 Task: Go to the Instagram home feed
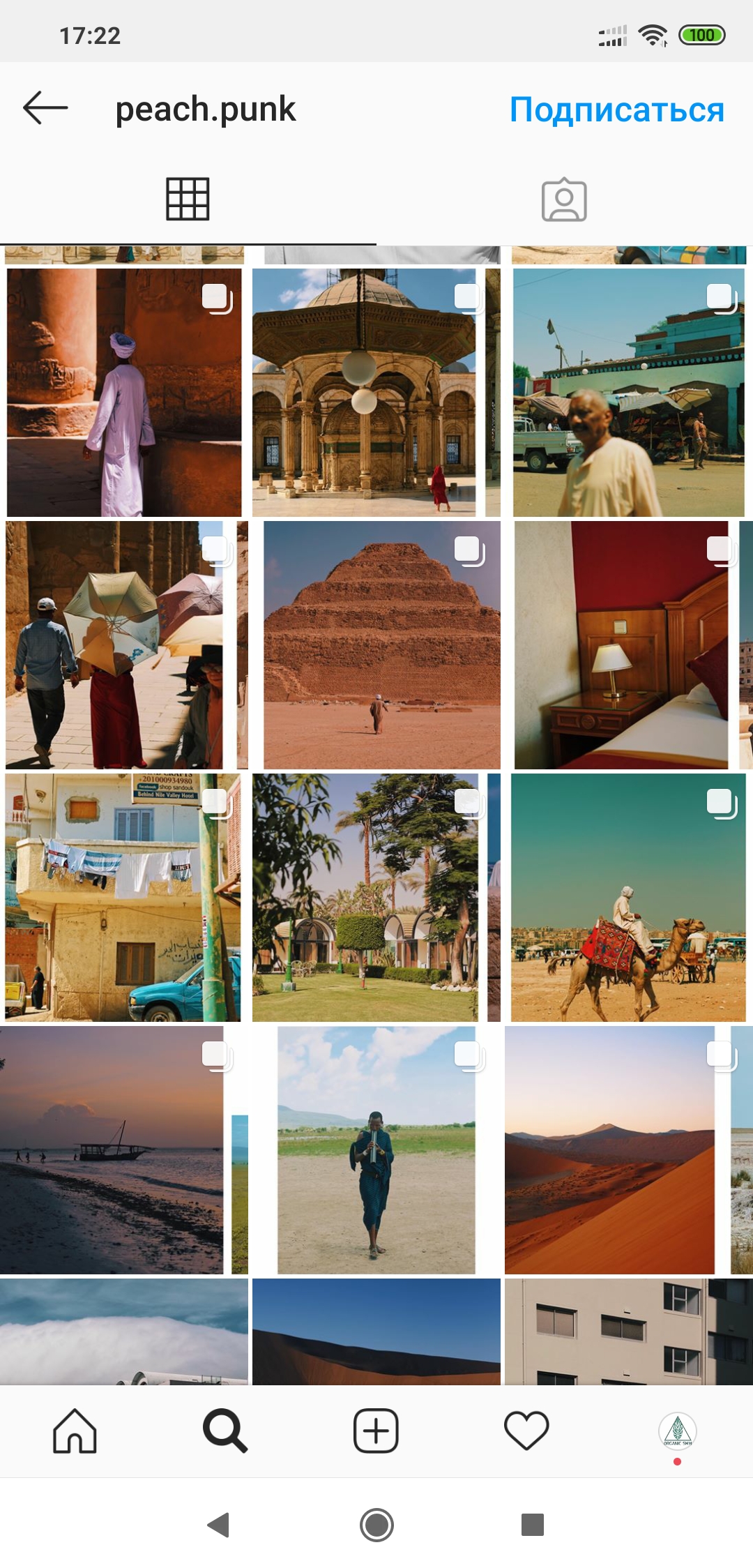75,1431
